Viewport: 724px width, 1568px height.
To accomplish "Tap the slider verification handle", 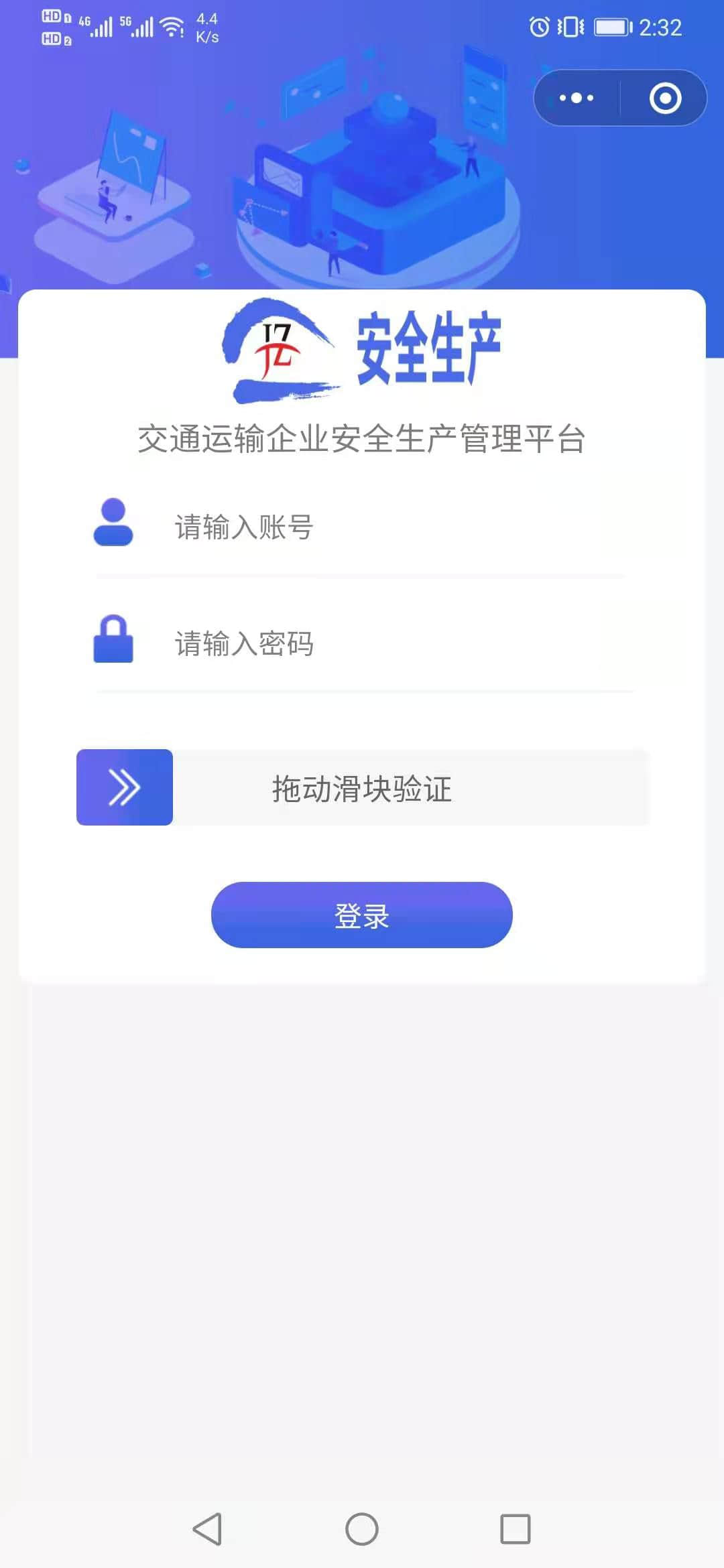I will coord(125,787).
